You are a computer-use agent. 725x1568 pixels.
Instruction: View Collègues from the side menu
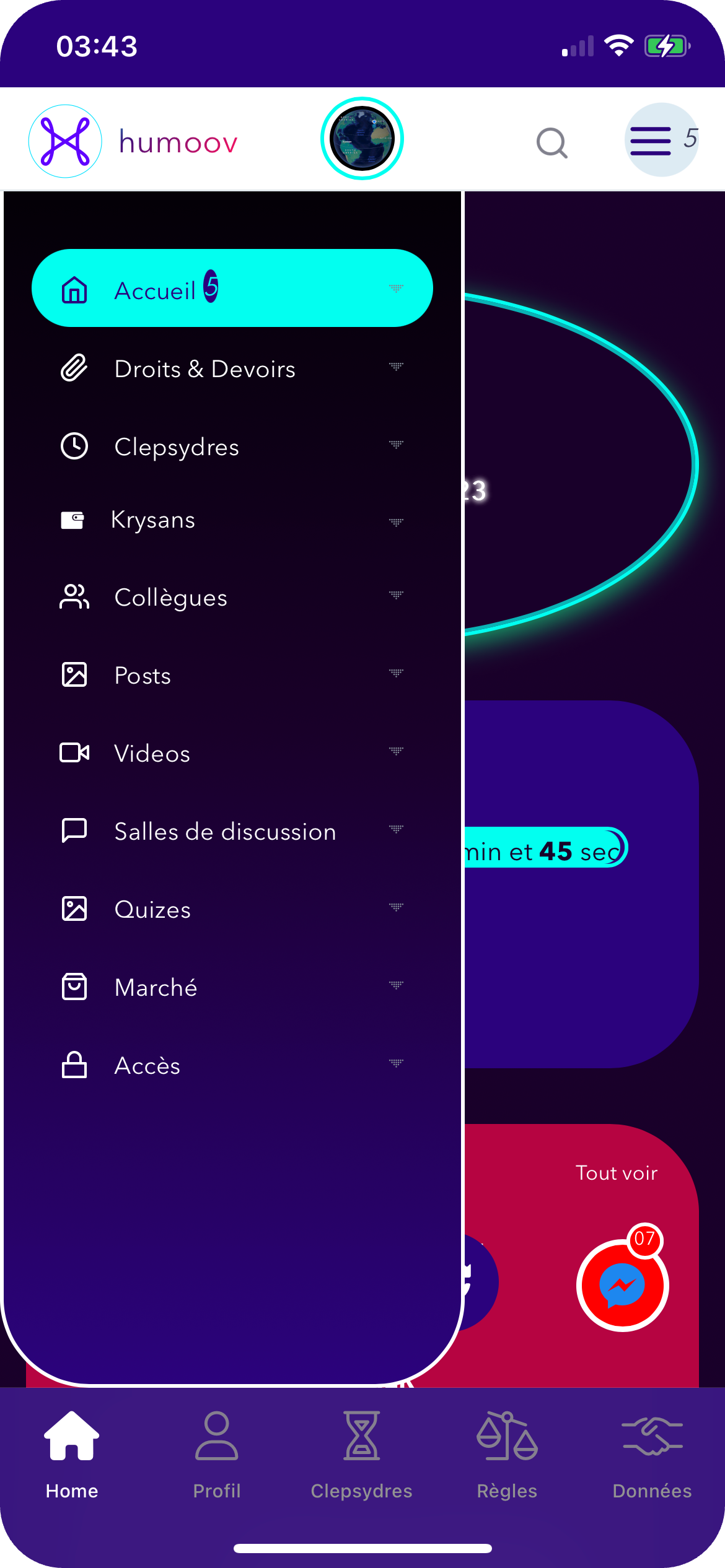[232, 598]
